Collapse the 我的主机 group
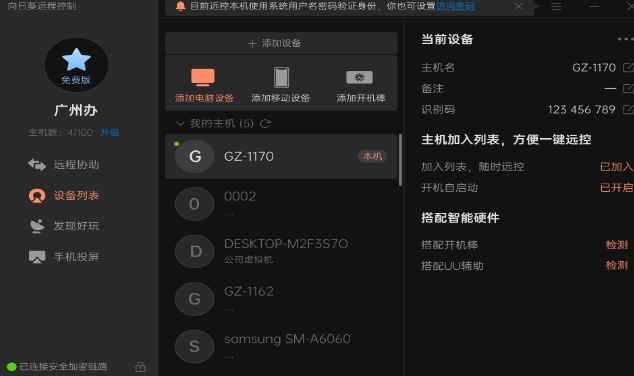Screen dimensions: 634x376 180,123
